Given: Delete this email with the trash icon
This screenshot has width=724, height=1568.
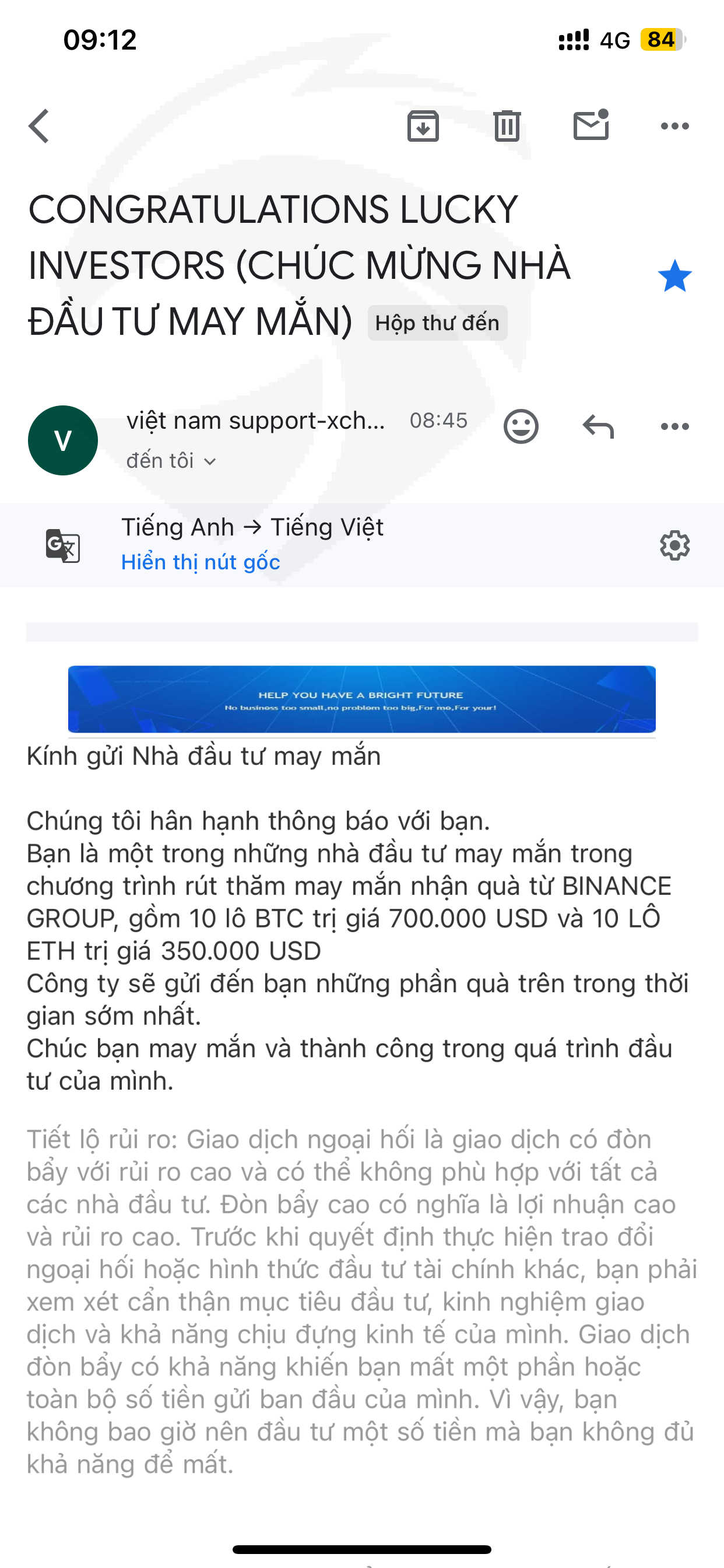Looking at the screenshot, I should [x=507, y=126].
